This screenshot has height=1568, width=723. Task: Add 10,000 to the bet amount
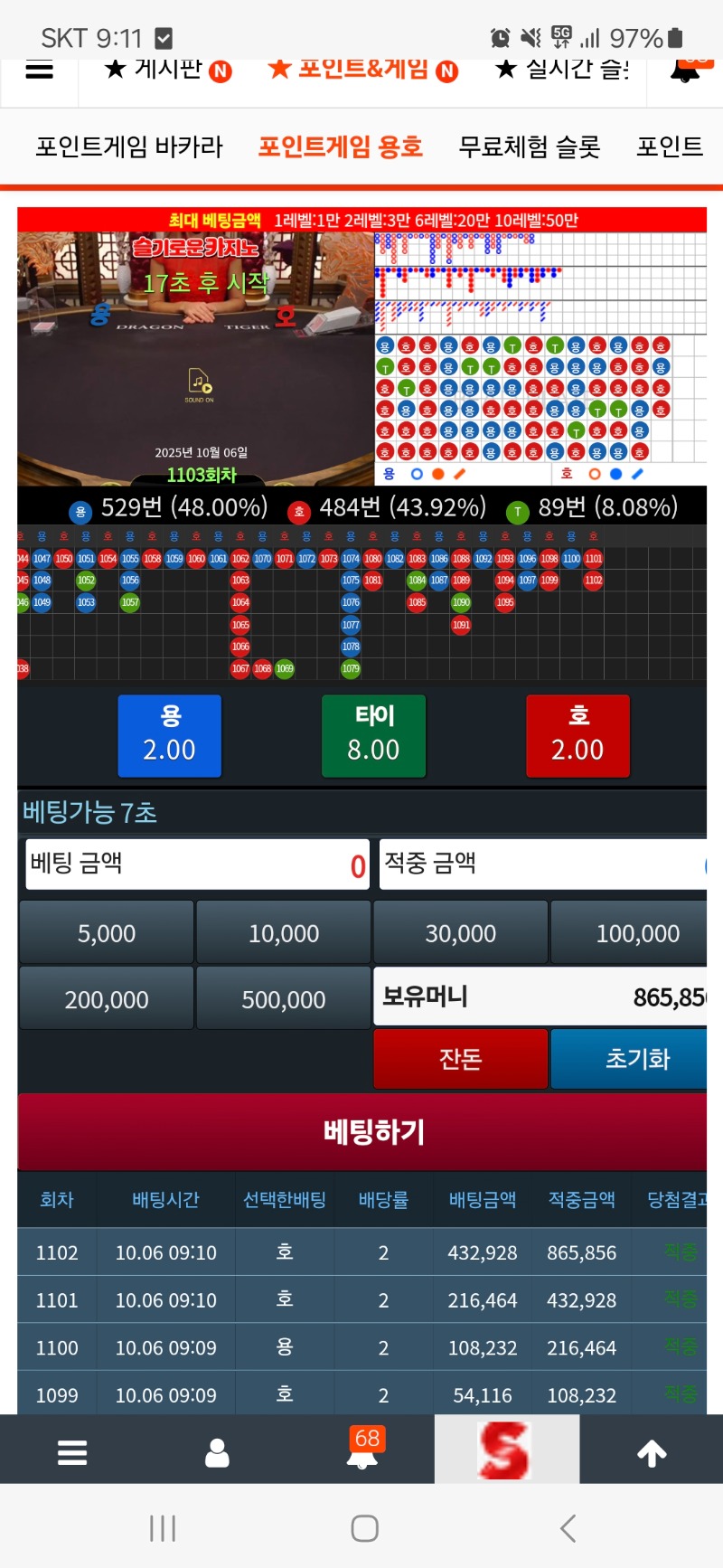click(284, 933)
